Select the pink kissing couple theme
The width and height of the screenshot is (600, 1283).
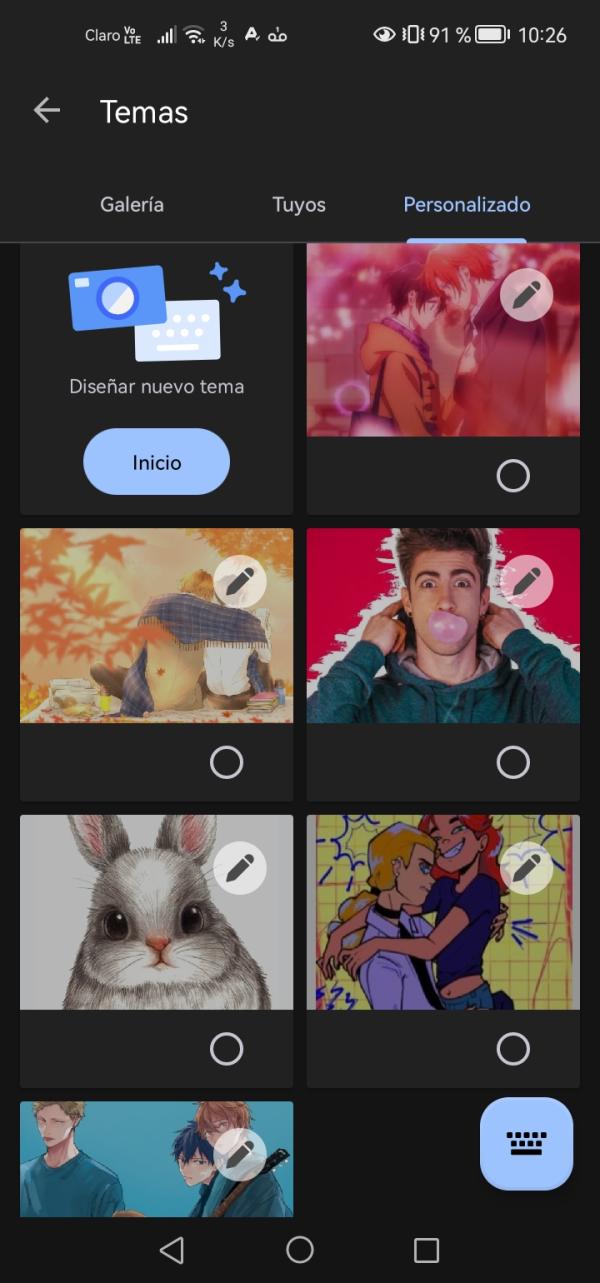513,476
